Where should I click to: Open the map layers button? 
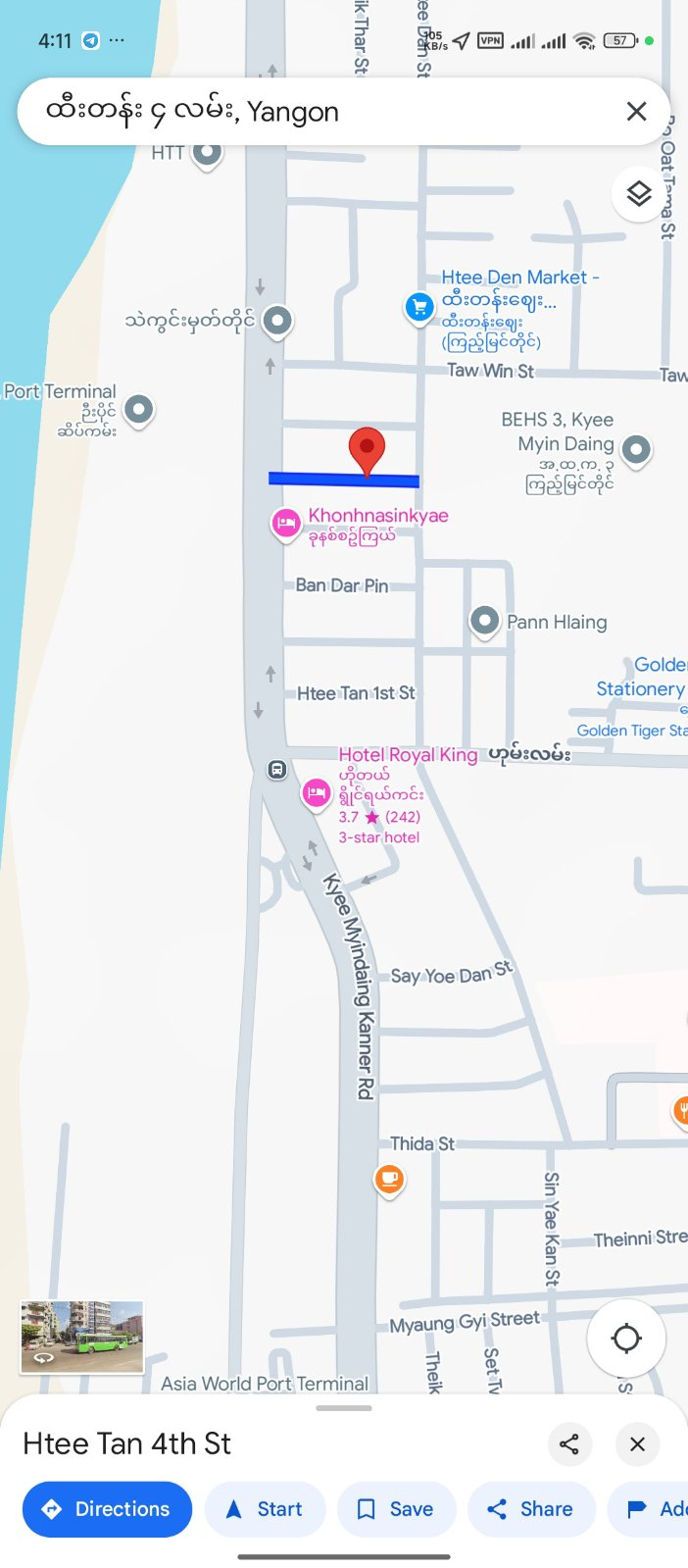tap(639, 194)
